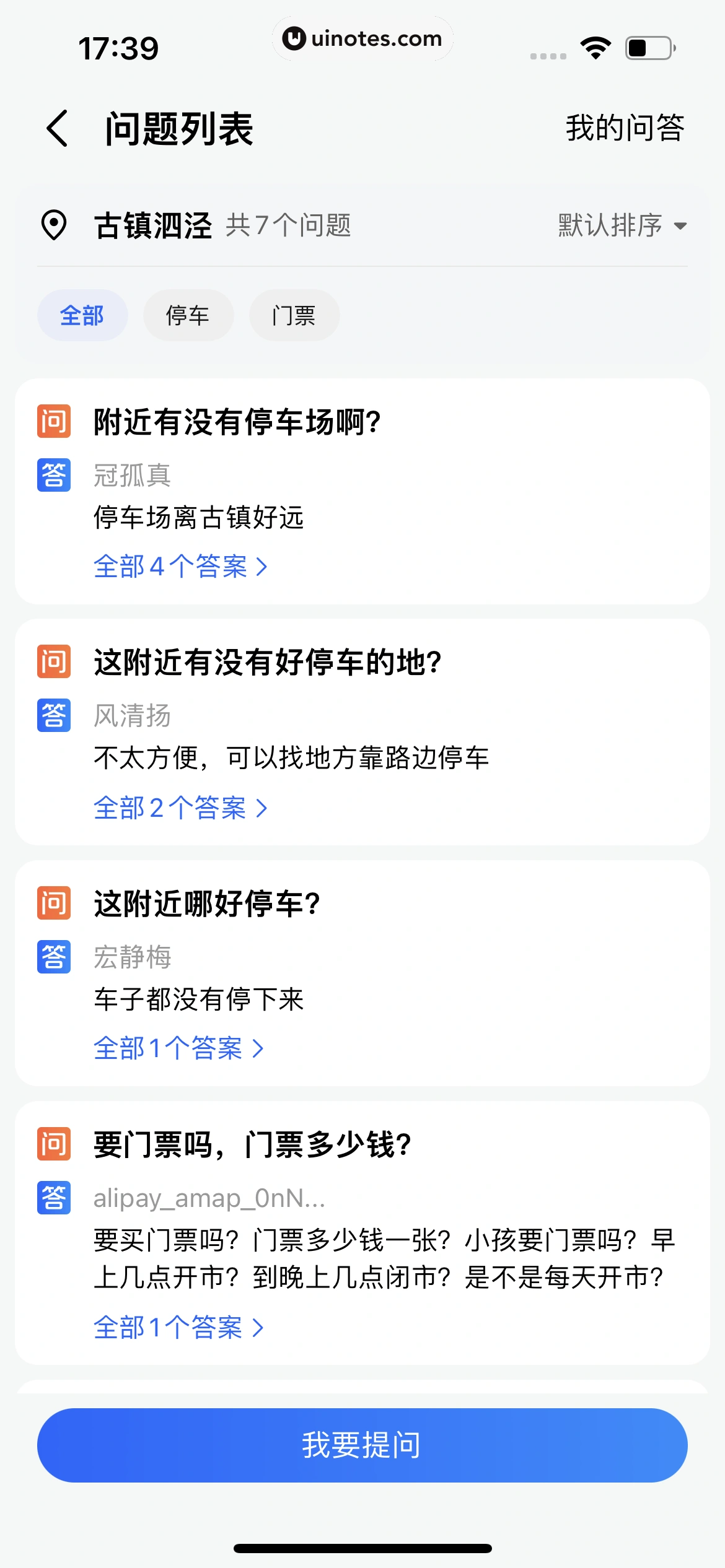The height and width of the screenshot is (1568, 725).
Task: Open question 这附近哪好停车?
Action: click(207, 904)
